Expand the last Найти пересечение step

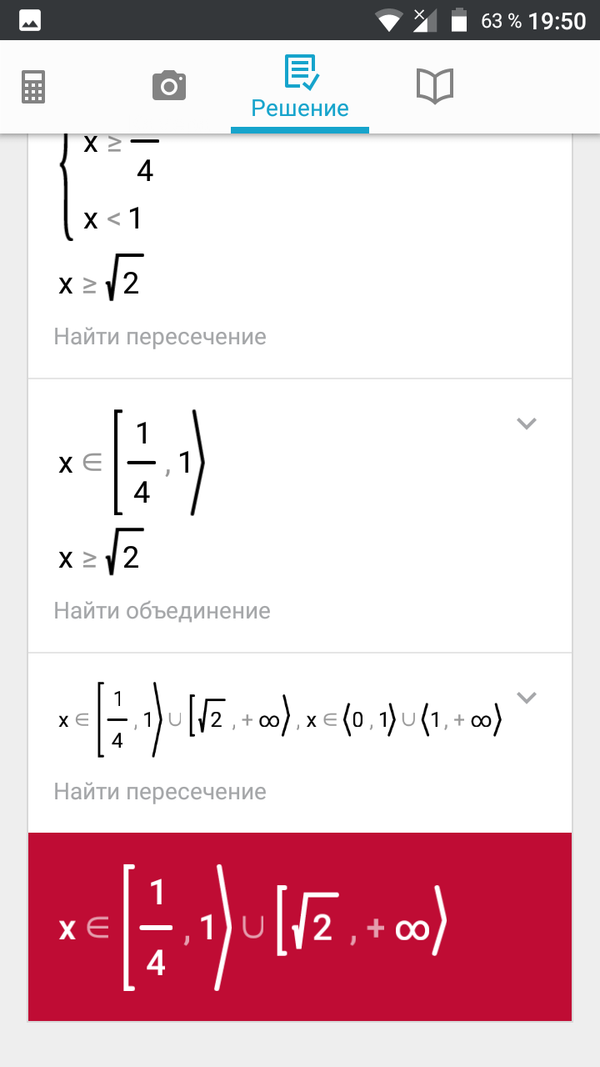click(526, 697)
